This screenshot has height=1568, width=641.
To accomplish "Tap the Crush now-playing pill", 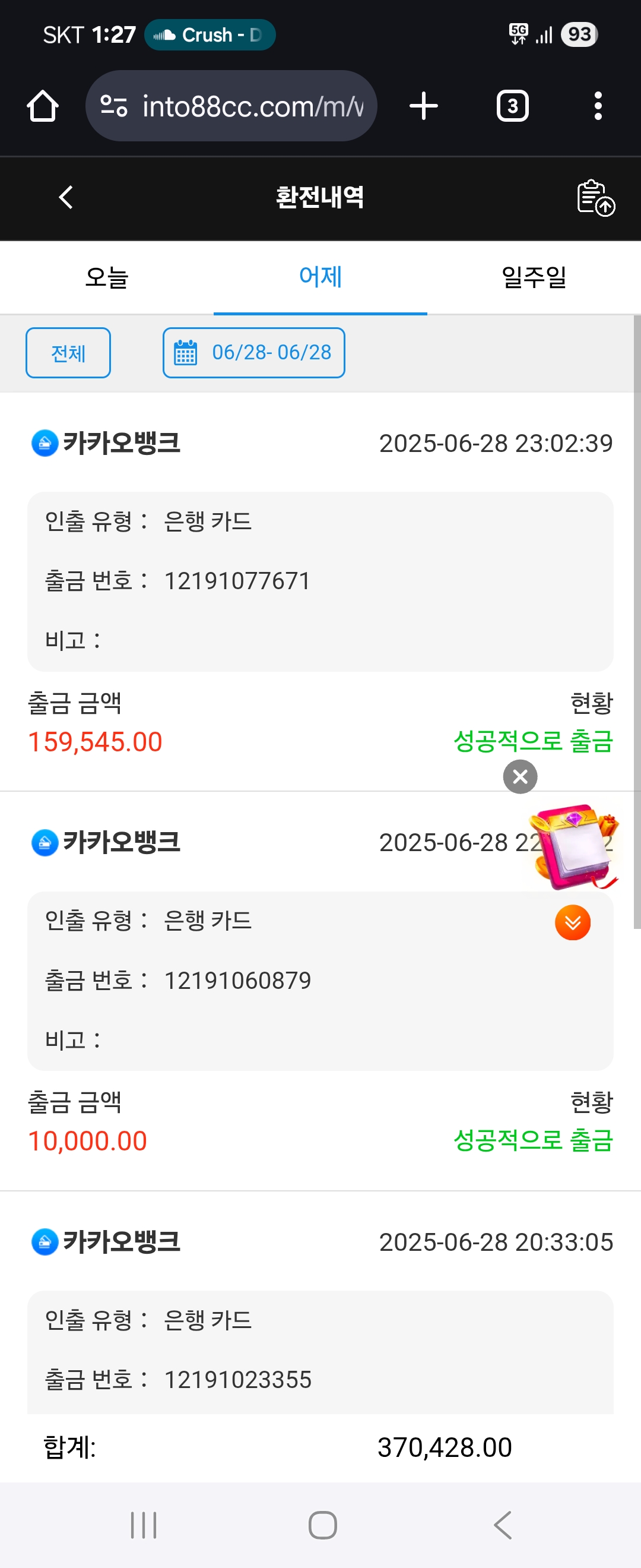I will 210,35.
